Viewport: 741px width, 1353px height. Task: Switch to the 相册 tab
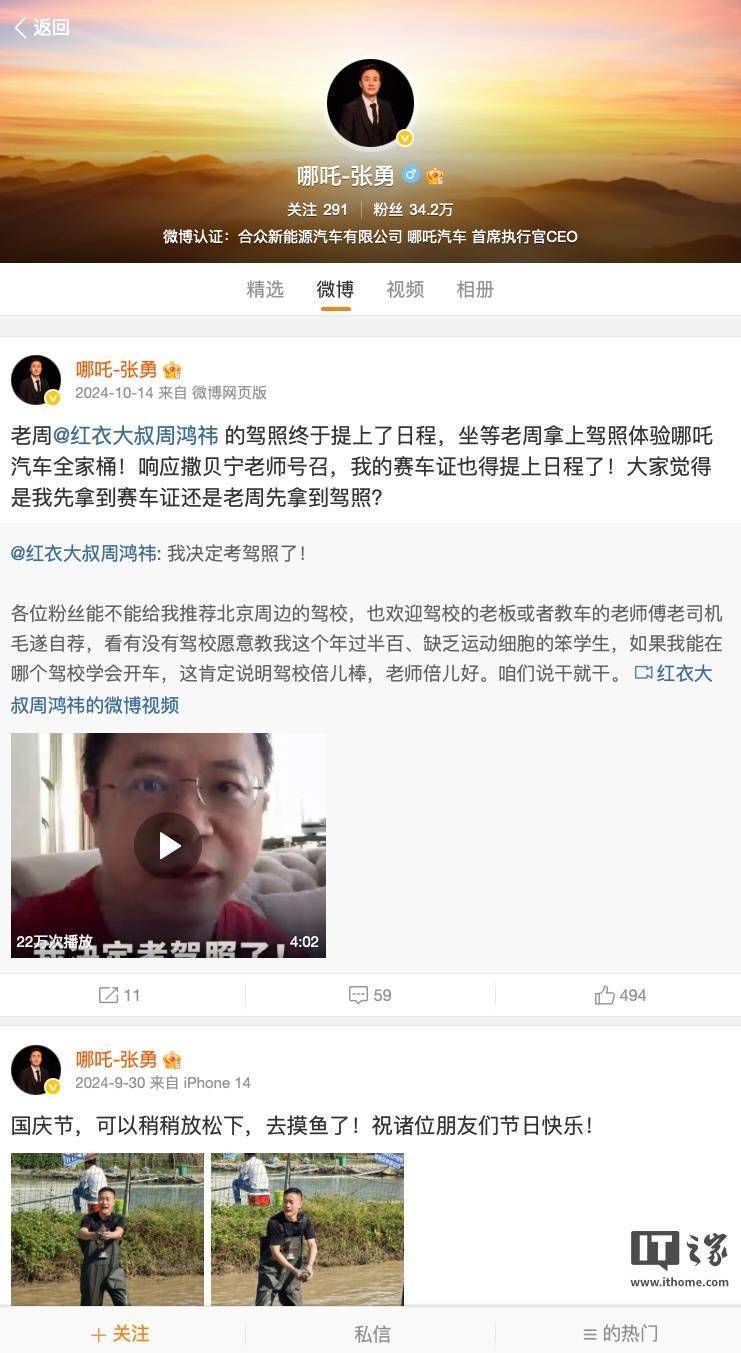475,290
